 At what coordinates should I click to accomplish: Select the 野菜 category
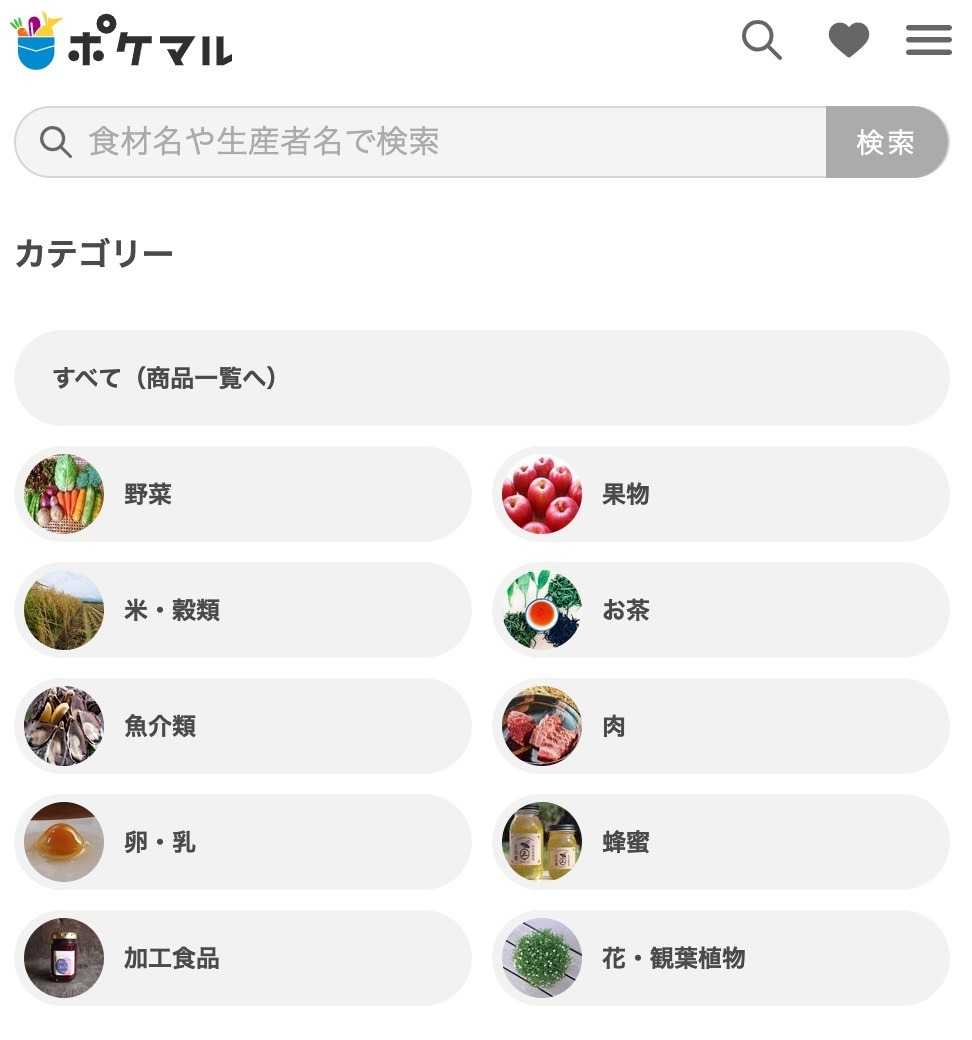click(243, 494)
